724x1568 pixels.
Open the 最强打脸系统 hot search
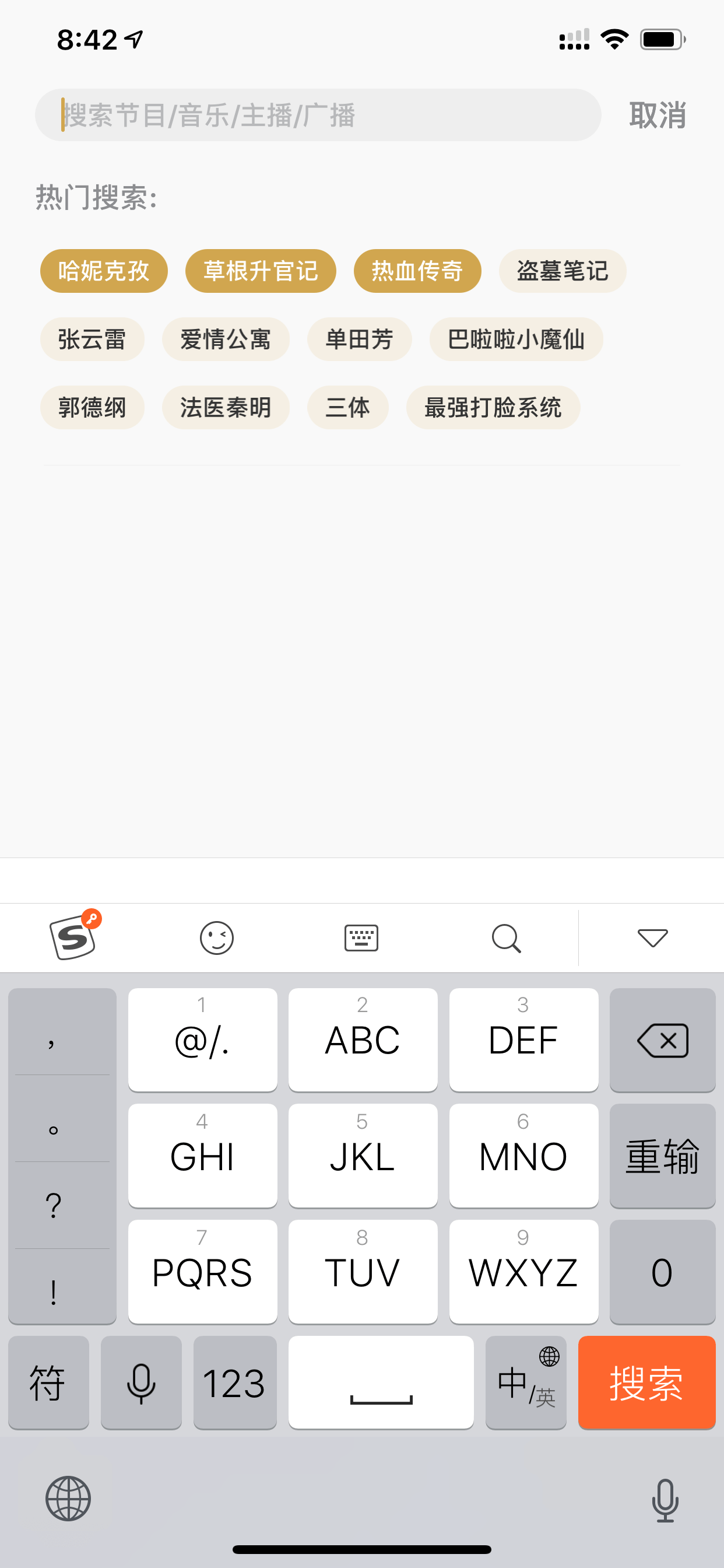pos(493,407)
